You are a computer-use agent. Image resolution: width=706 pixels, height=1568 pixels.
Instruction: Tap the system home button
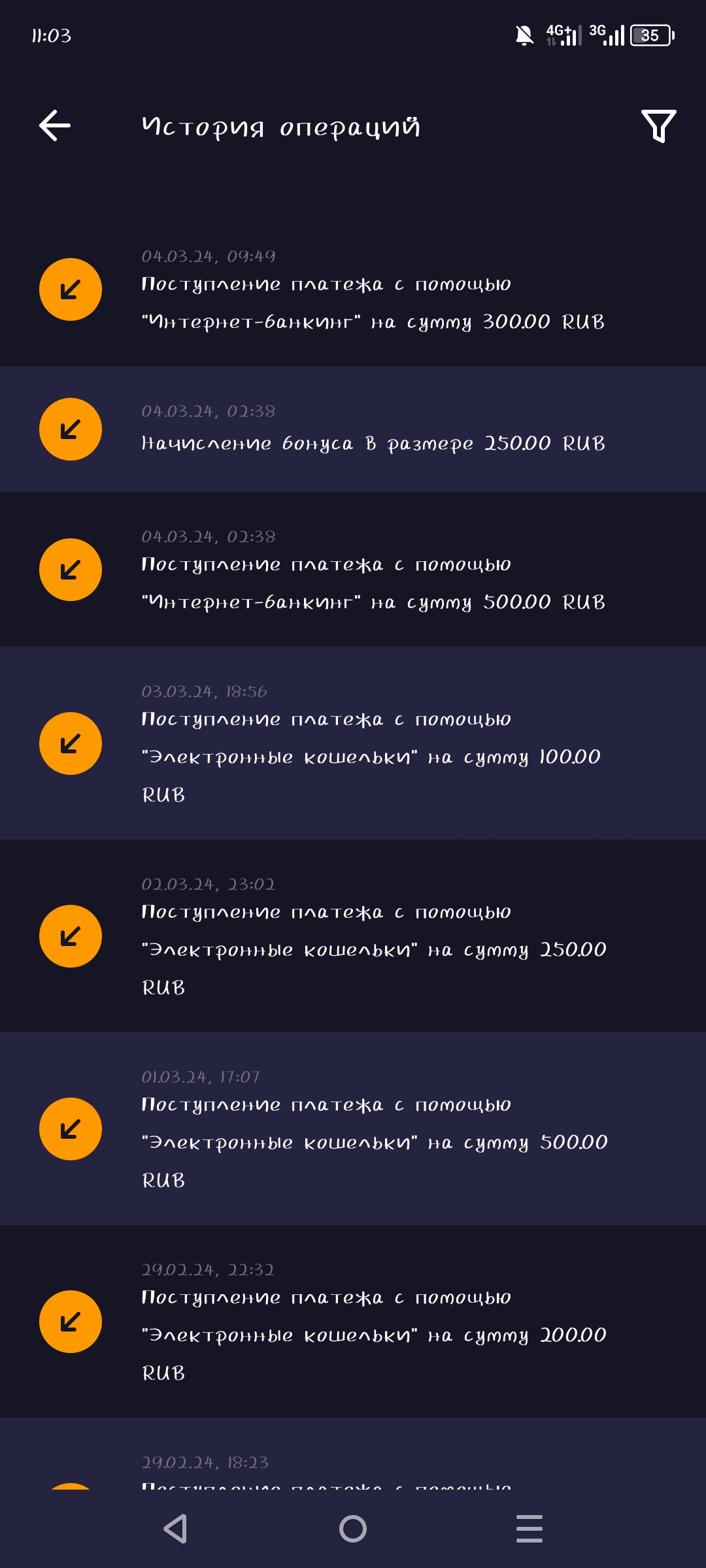tap(353, 1529)
